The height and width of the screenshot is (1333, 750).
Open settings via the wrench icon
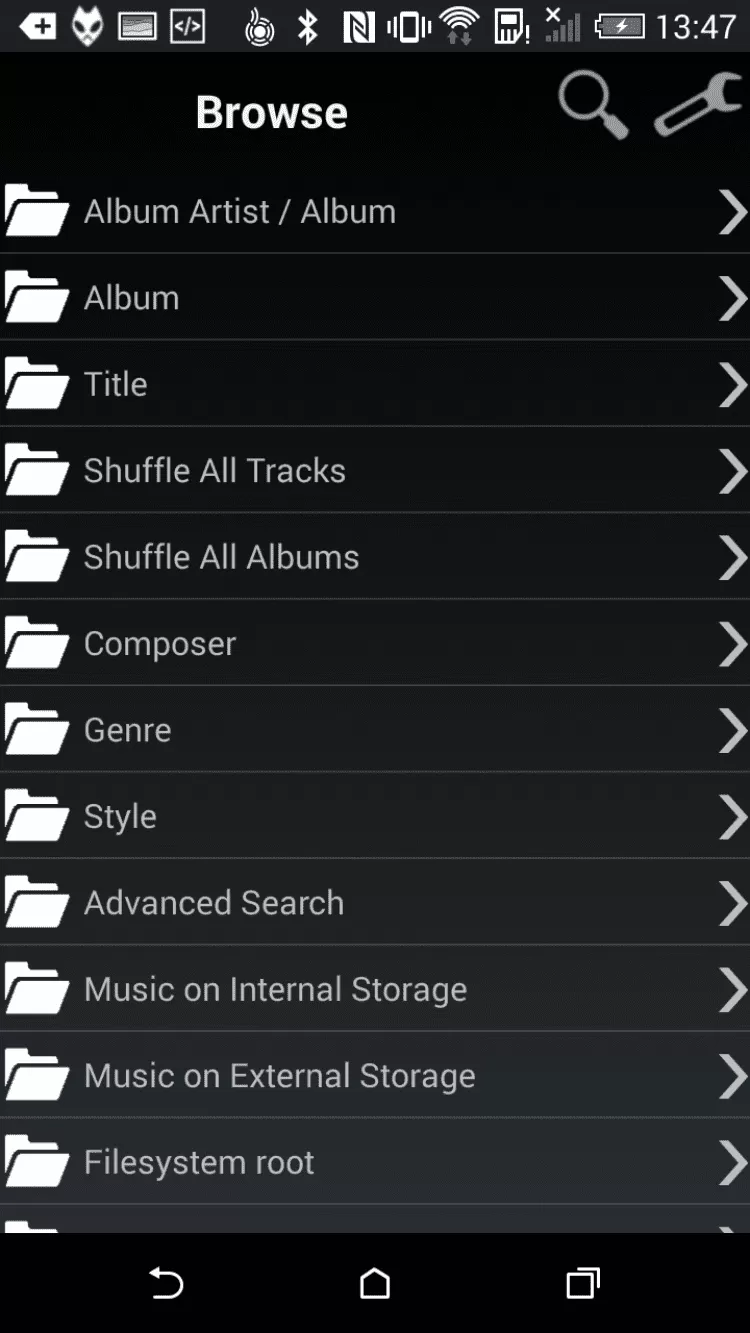tap(696, 106)
